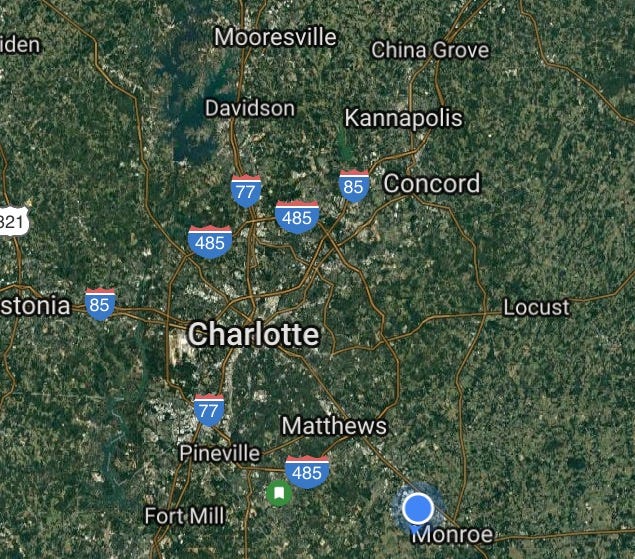This screenshot has width=635, height=559.
Task: Open the green saved place marker
Action: [x=279, y=492]
